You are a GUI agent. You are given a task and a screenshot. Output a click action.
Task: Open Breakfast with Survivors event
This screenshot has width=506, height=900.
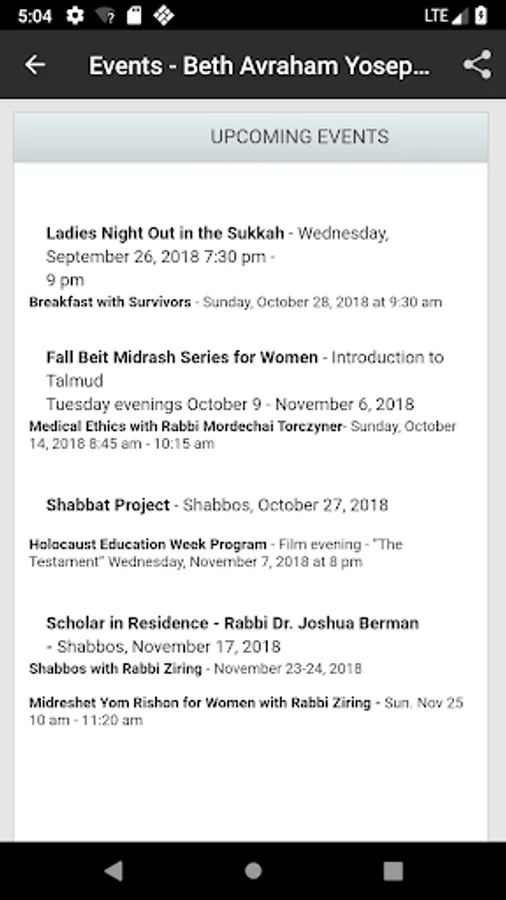pos(110,302)
